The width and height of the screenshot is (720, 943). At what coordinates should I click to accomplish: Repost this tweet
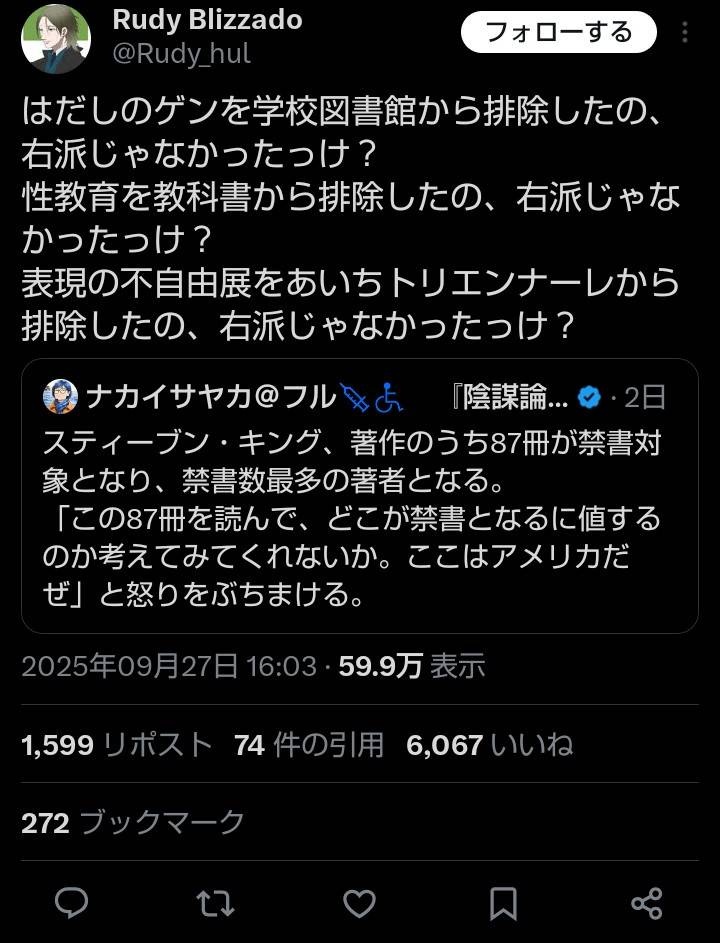coord(215,903)
